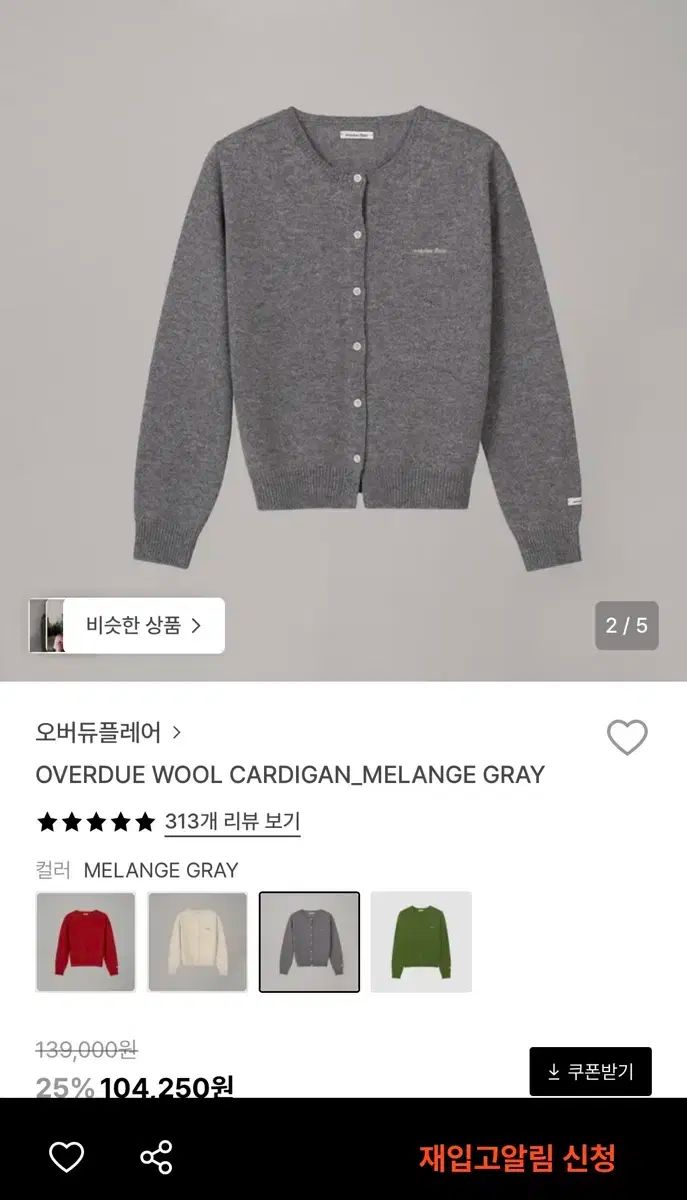Like the product from the bottom bar

67,1157
